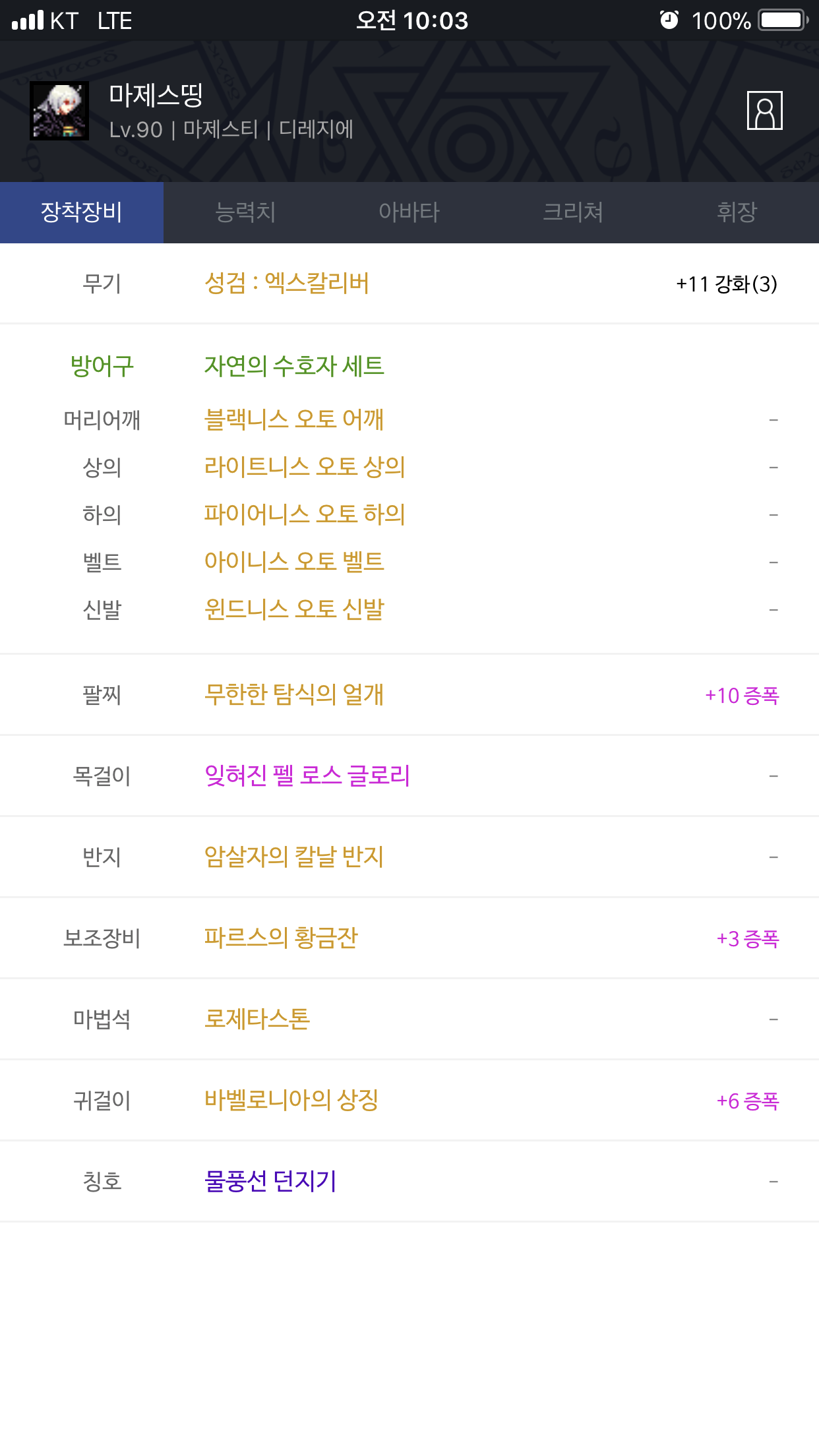819x1456 pixels.
Task: View earring 바벨로니아의 상징
Action: tap(291, 1100)
